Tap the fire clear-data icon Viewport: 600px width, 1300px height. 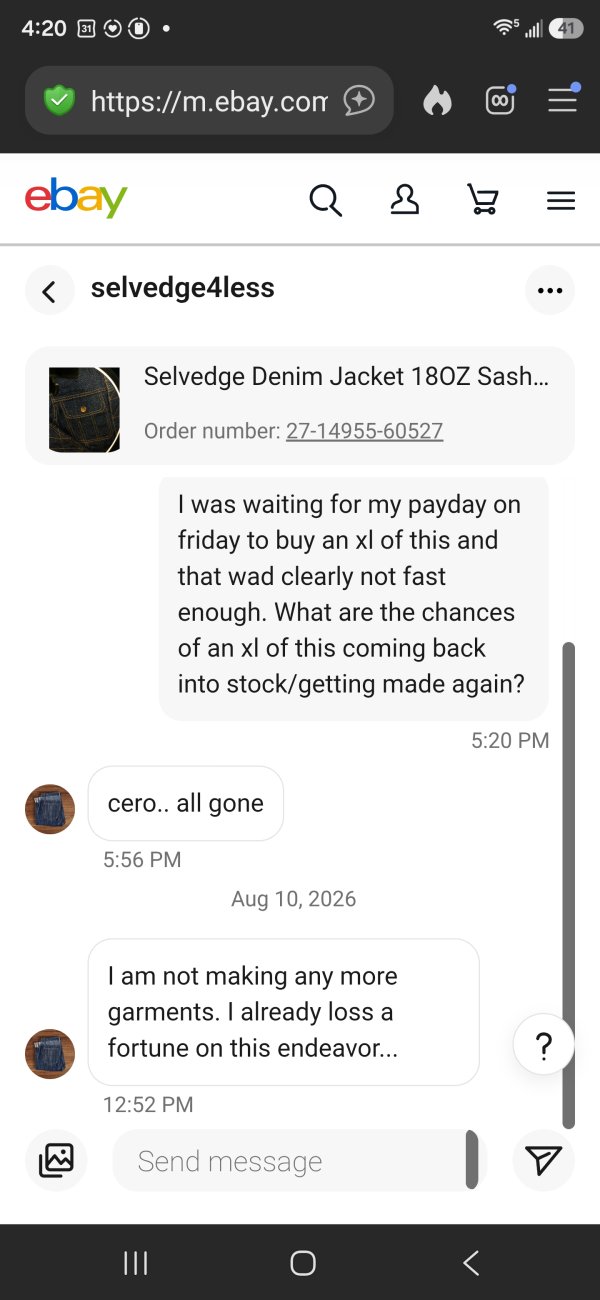point(437,100)
